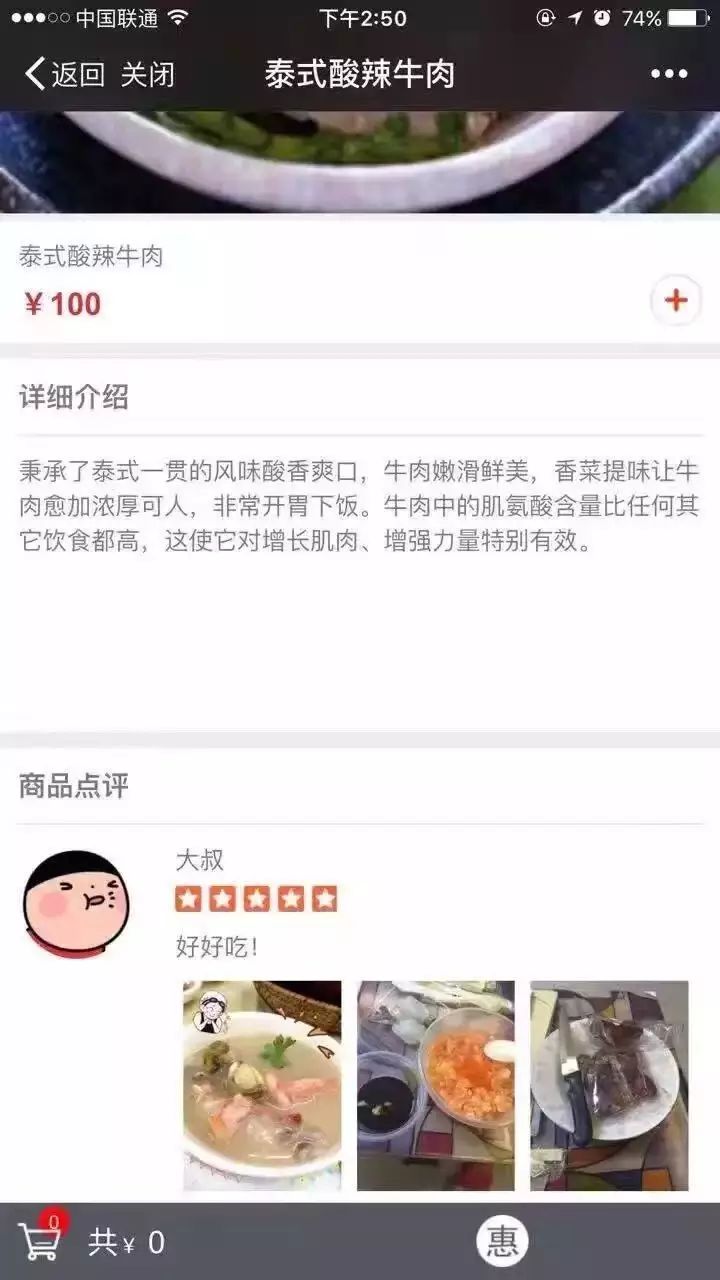Viewport: 720px width, 1280px height.
Task: Open 大叔's reviewer avatar
Action: click(76, 904)
